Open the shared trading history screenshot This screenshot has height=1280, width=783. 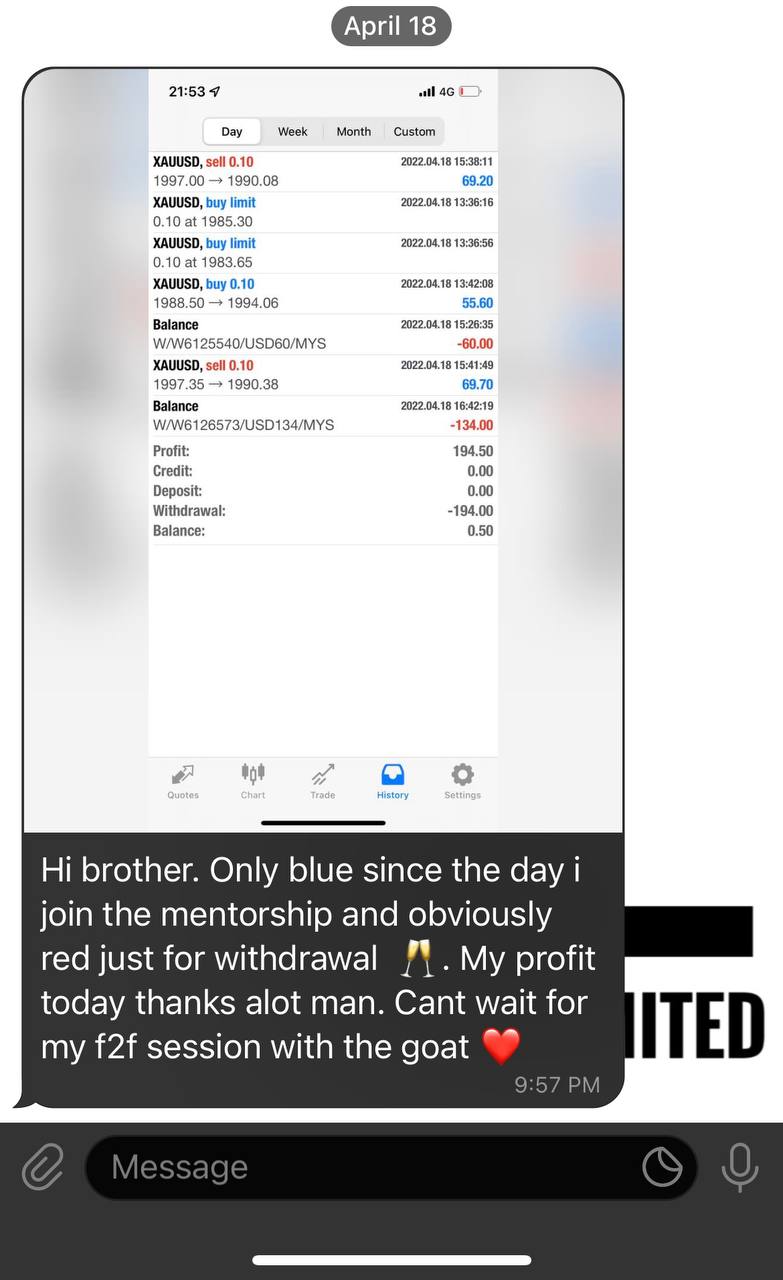[x=323, y=450]
